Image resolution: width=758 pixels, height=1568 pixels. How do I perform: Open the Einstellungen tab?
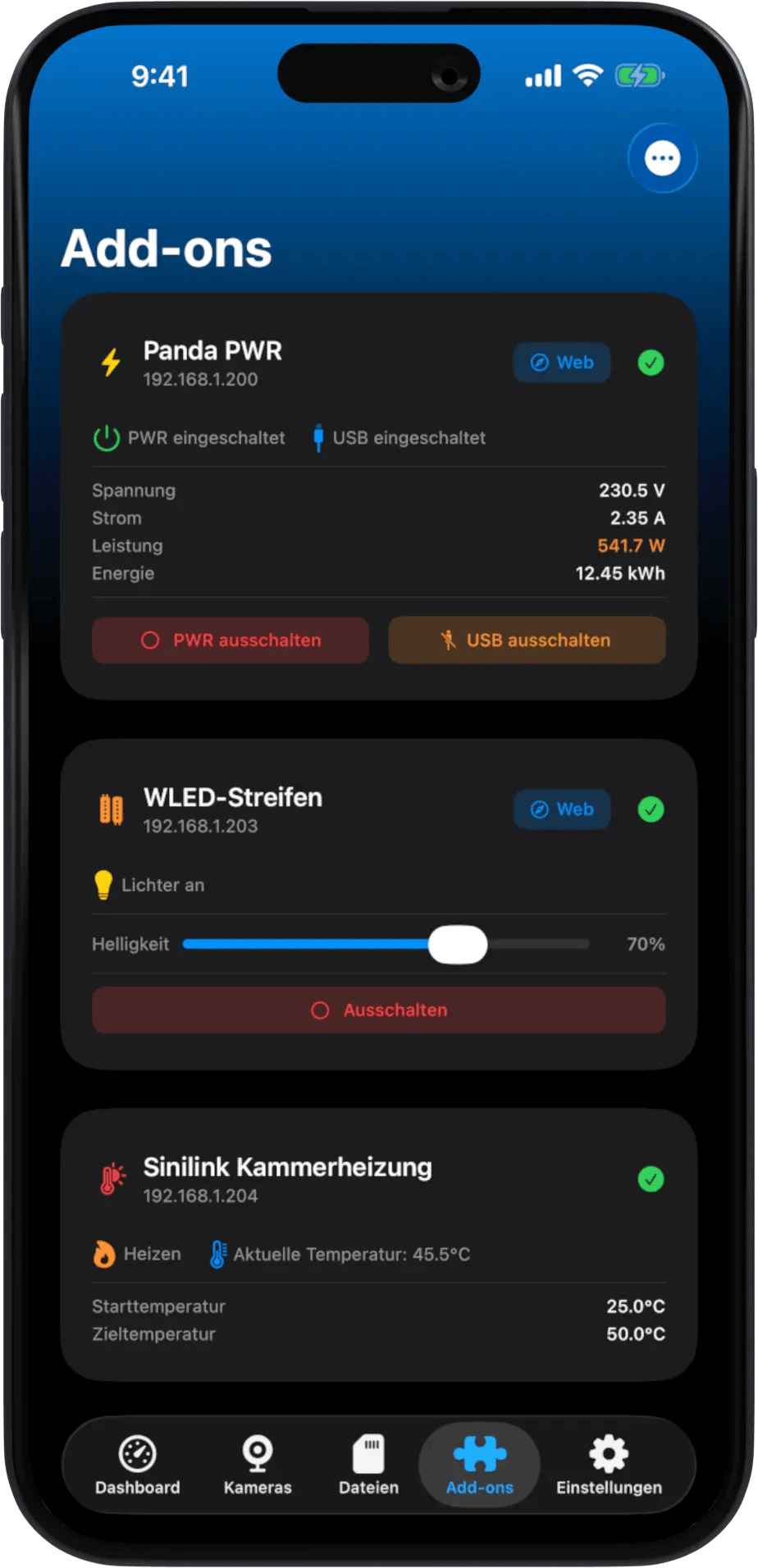[609, 1465]
